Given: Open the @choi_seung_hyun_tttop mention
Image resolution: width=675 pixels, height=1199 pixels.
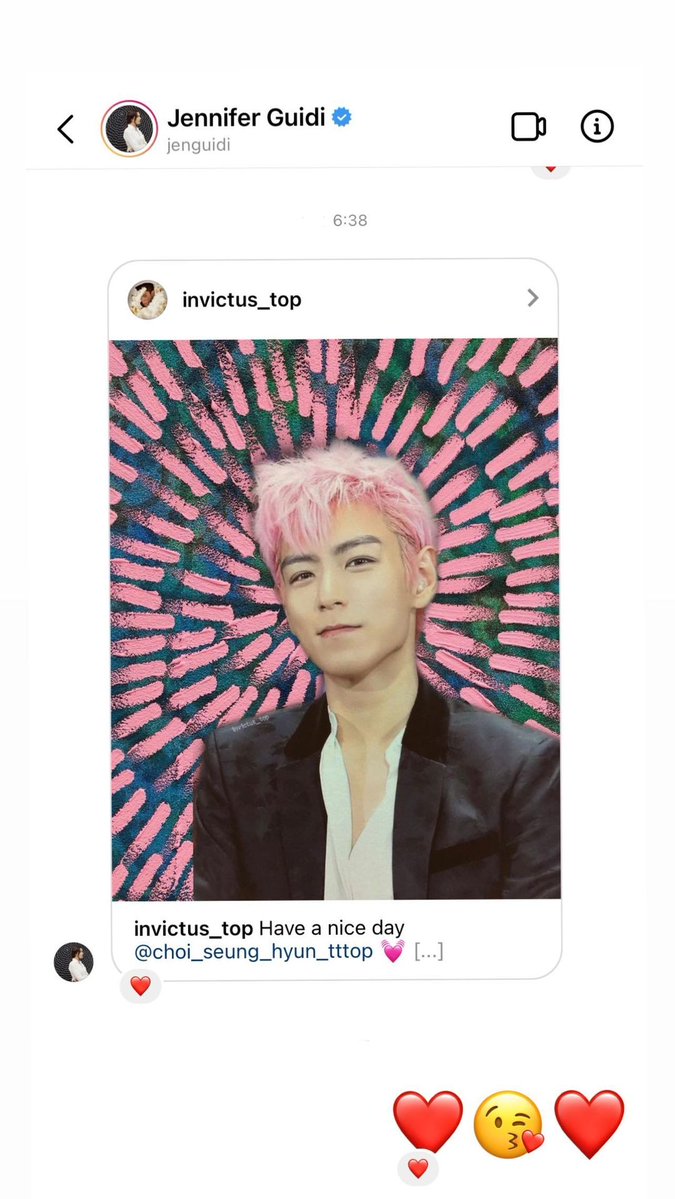Looking at the screenshot, I should [x=254, y=951].
